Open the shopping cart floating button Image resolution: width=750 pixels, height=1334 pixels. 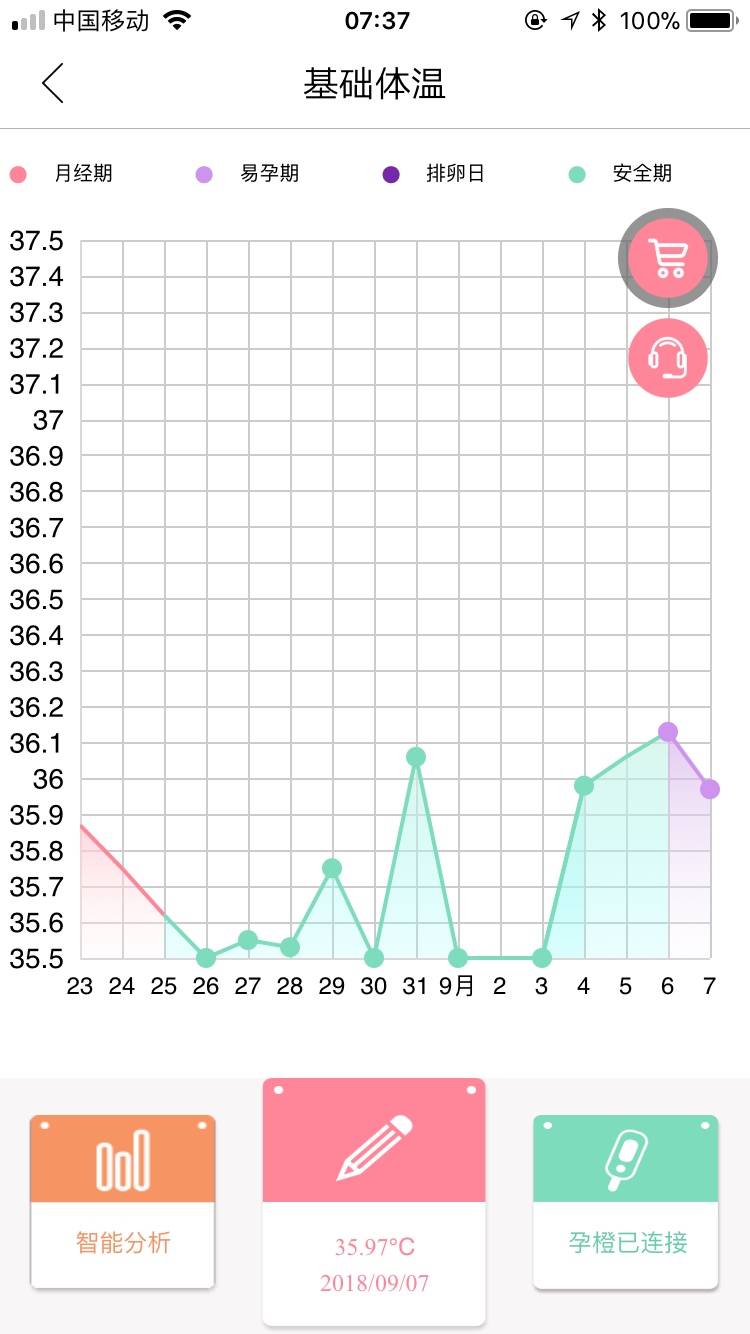coord(667,258)
